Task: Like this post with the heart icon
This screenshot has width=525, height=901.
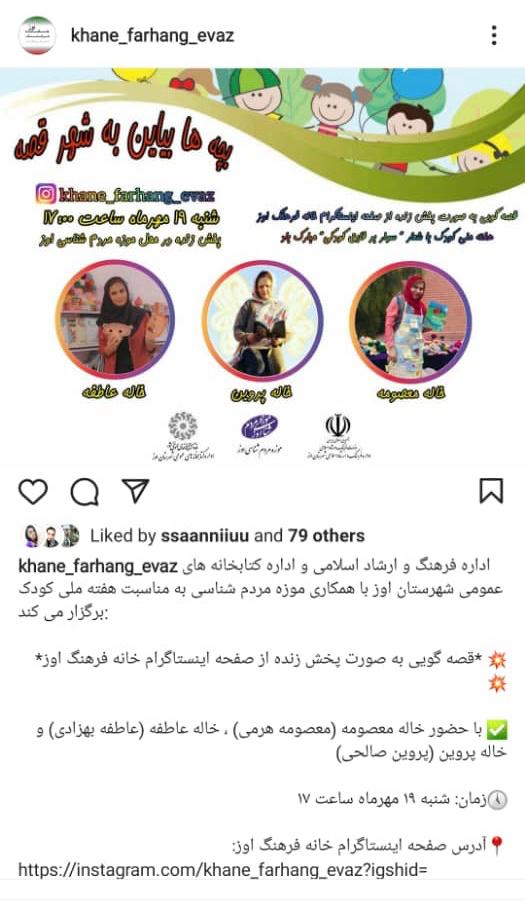Action: click(33, 491)
